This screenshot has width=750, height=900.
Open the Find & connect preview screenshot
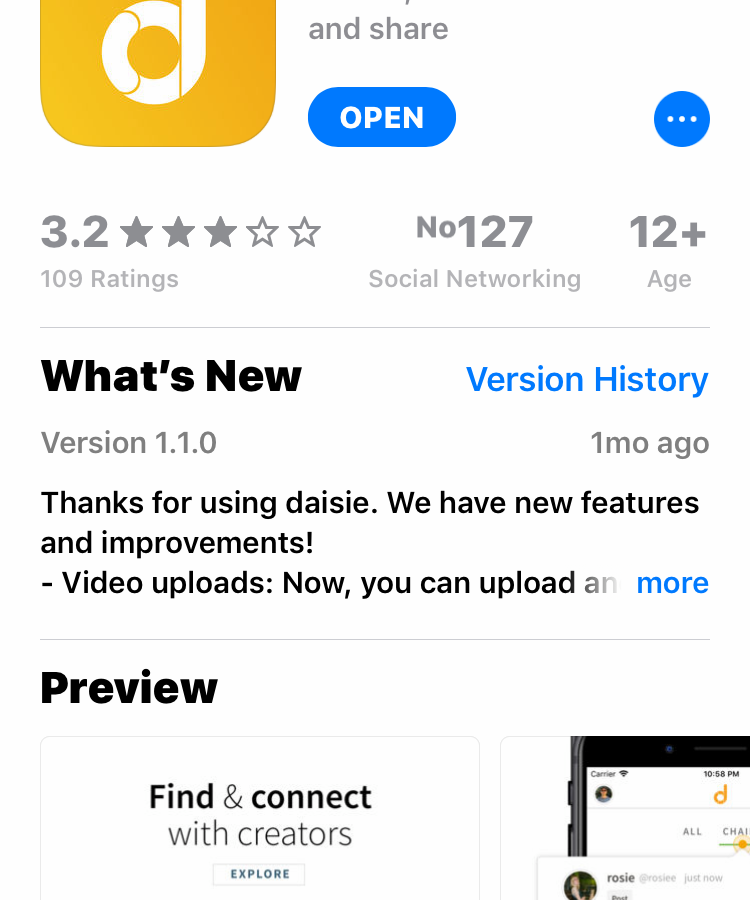pos(260,820)
